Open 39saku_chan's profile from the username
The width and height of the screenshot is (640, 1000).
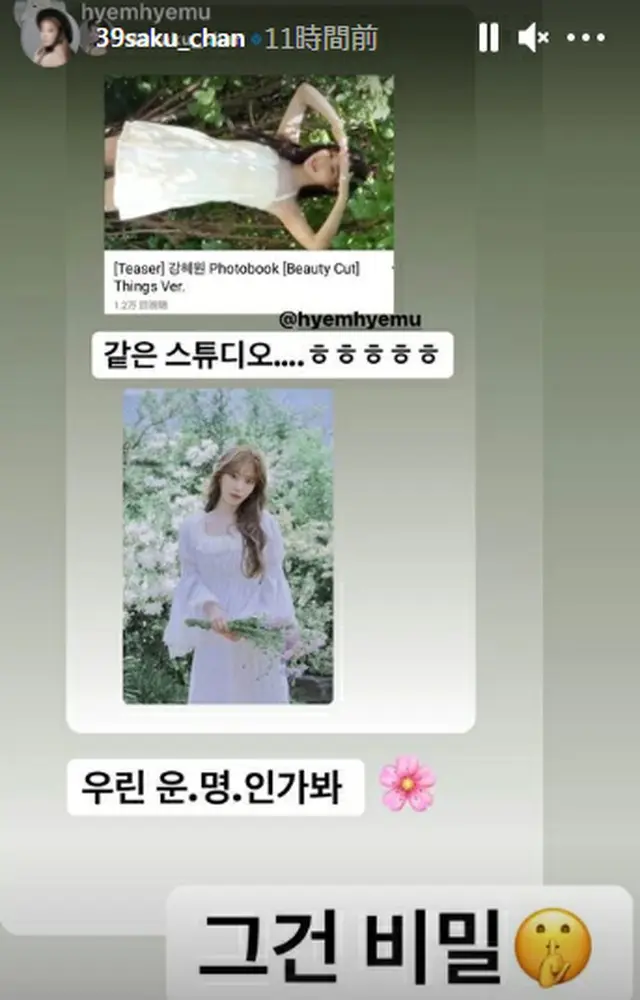167,38
